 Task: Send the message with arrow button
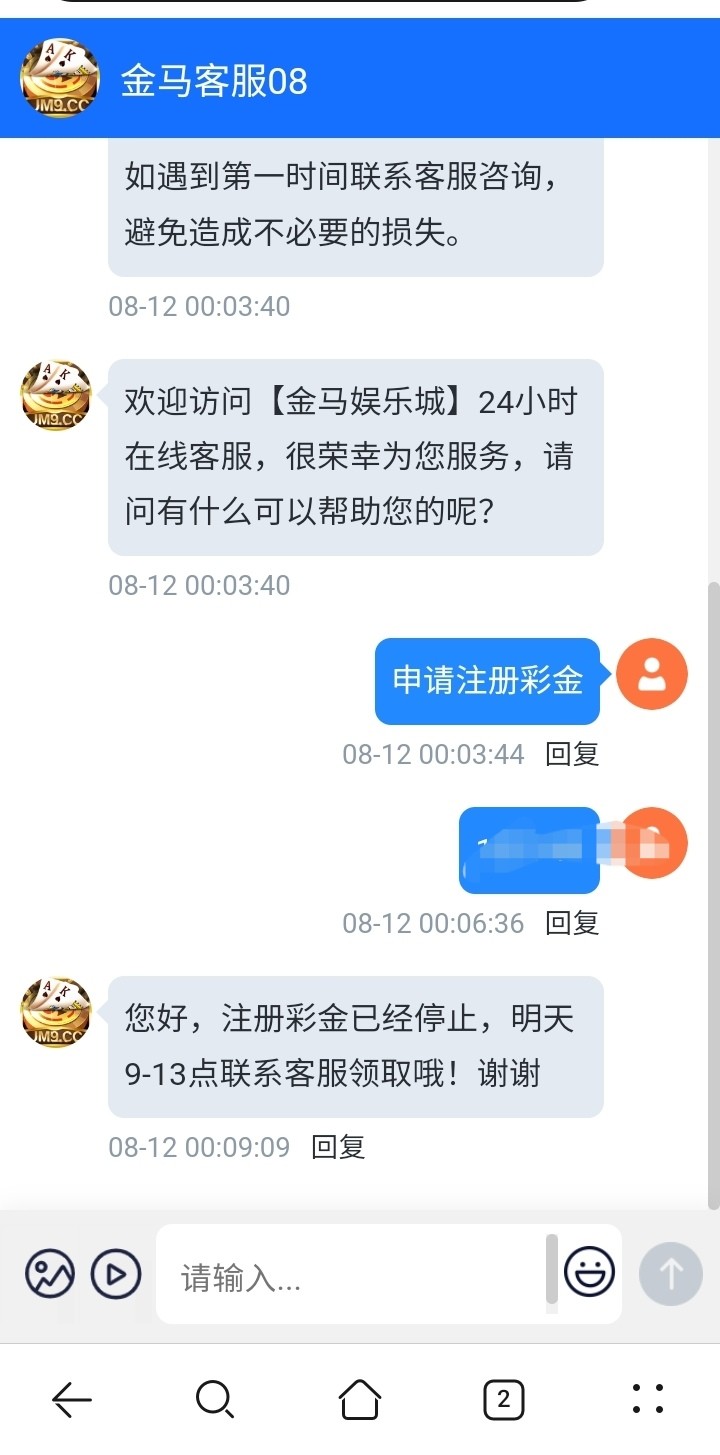tap(671, 1273)
